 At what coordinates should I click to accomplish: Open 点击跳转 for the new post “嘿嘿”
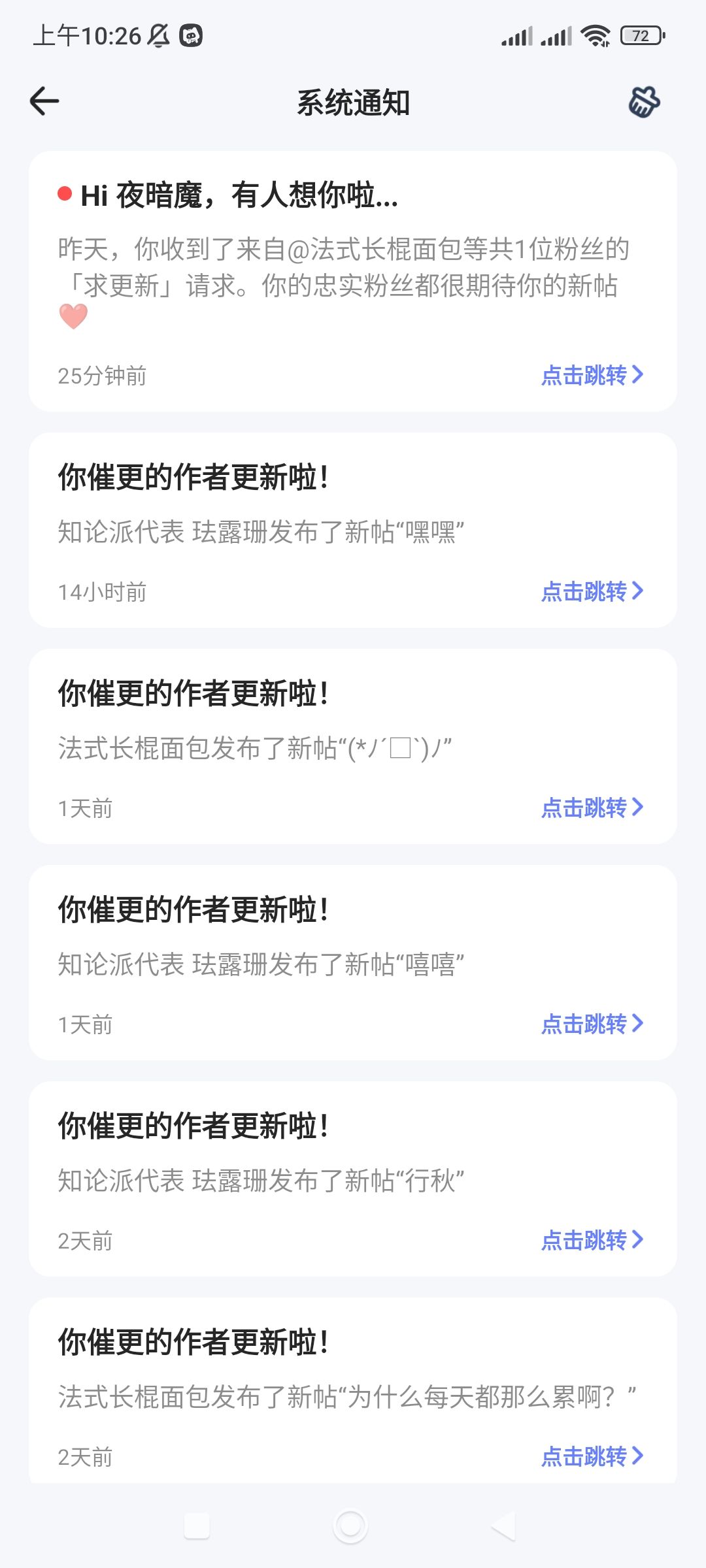point(592,591)
